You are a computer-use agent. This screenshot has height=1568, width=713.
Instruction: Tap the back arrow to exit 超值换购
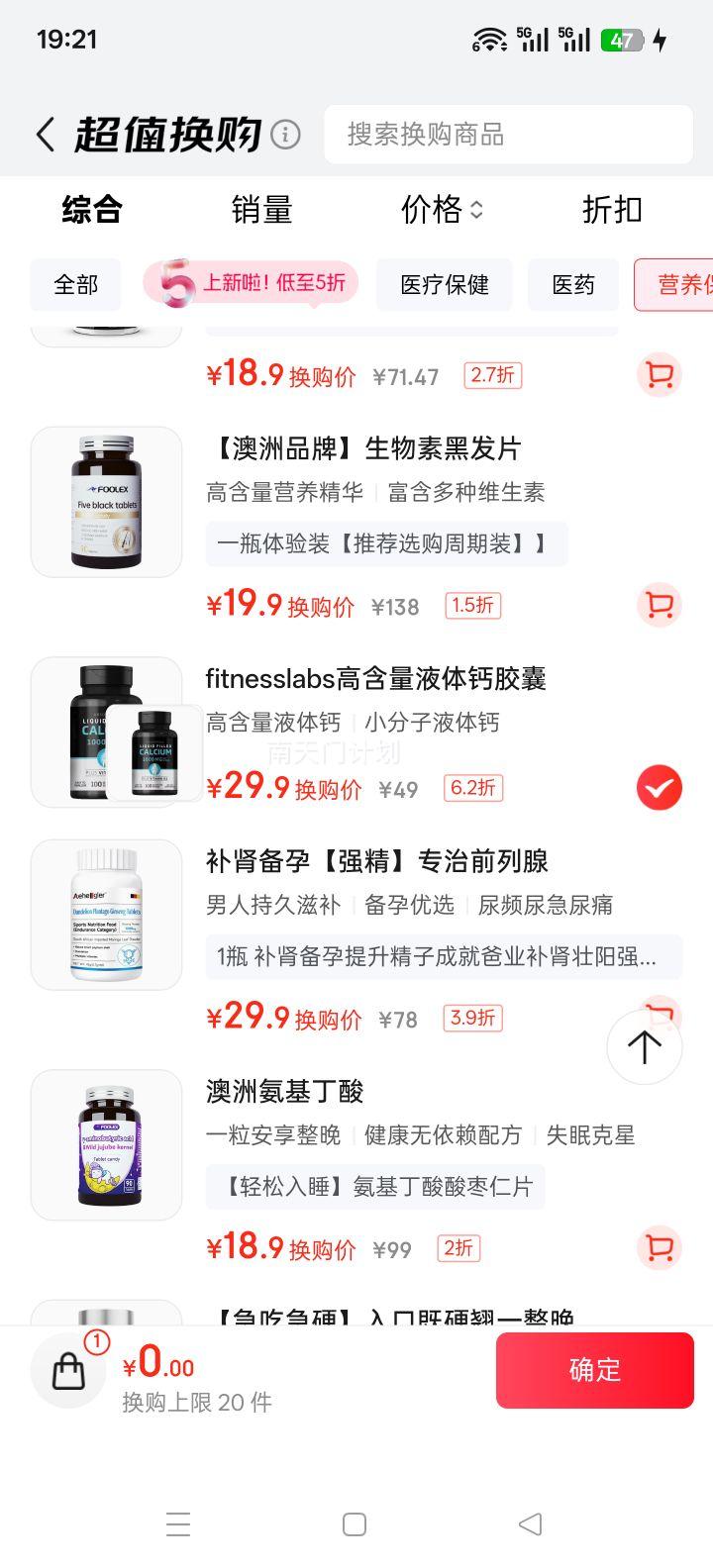(45, 133)
